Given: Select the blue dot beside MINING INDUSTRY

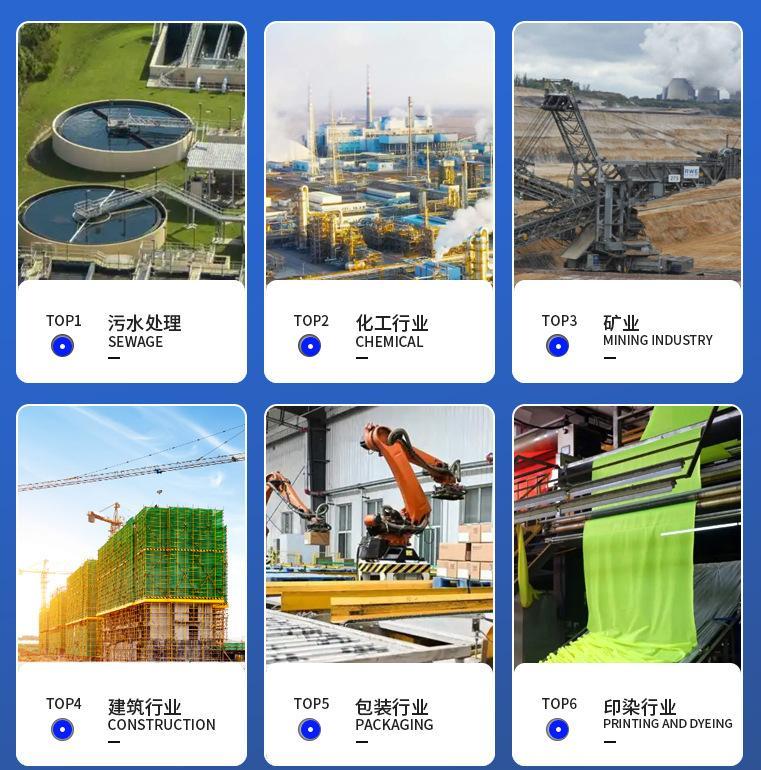Looking at the screenshot, I should coord(558,345).
